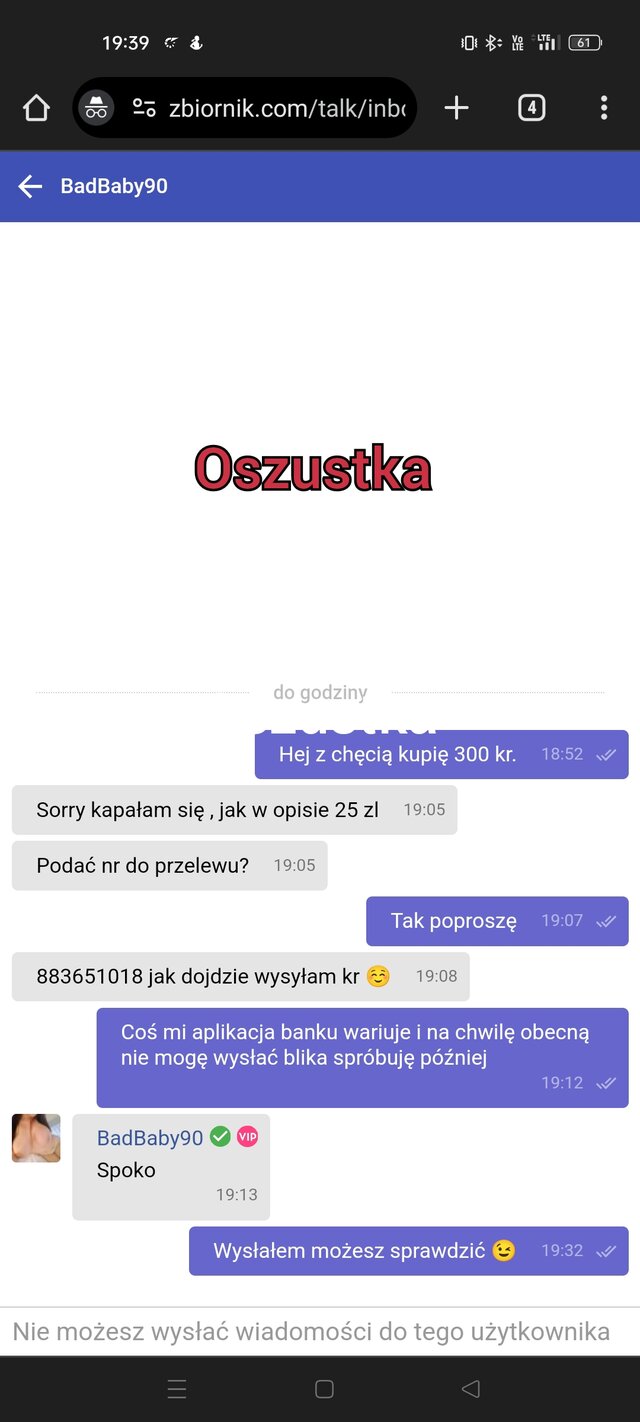Tap the zbiornik.com address bar
Image resolution: width=640 pixels, height=1422 pixels.
285,108
